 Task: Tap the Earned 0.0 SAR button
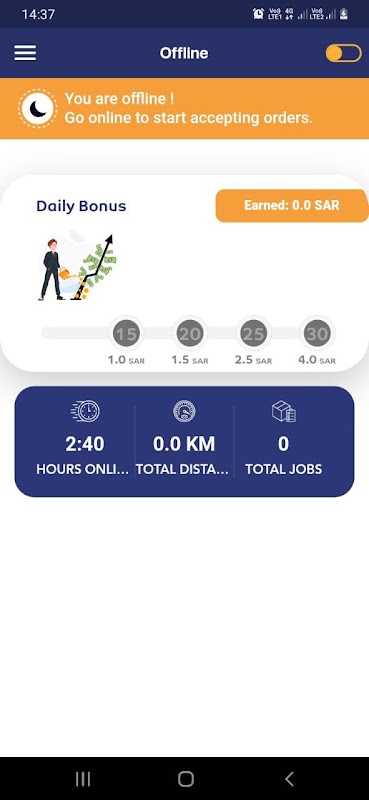coord(291,206)
